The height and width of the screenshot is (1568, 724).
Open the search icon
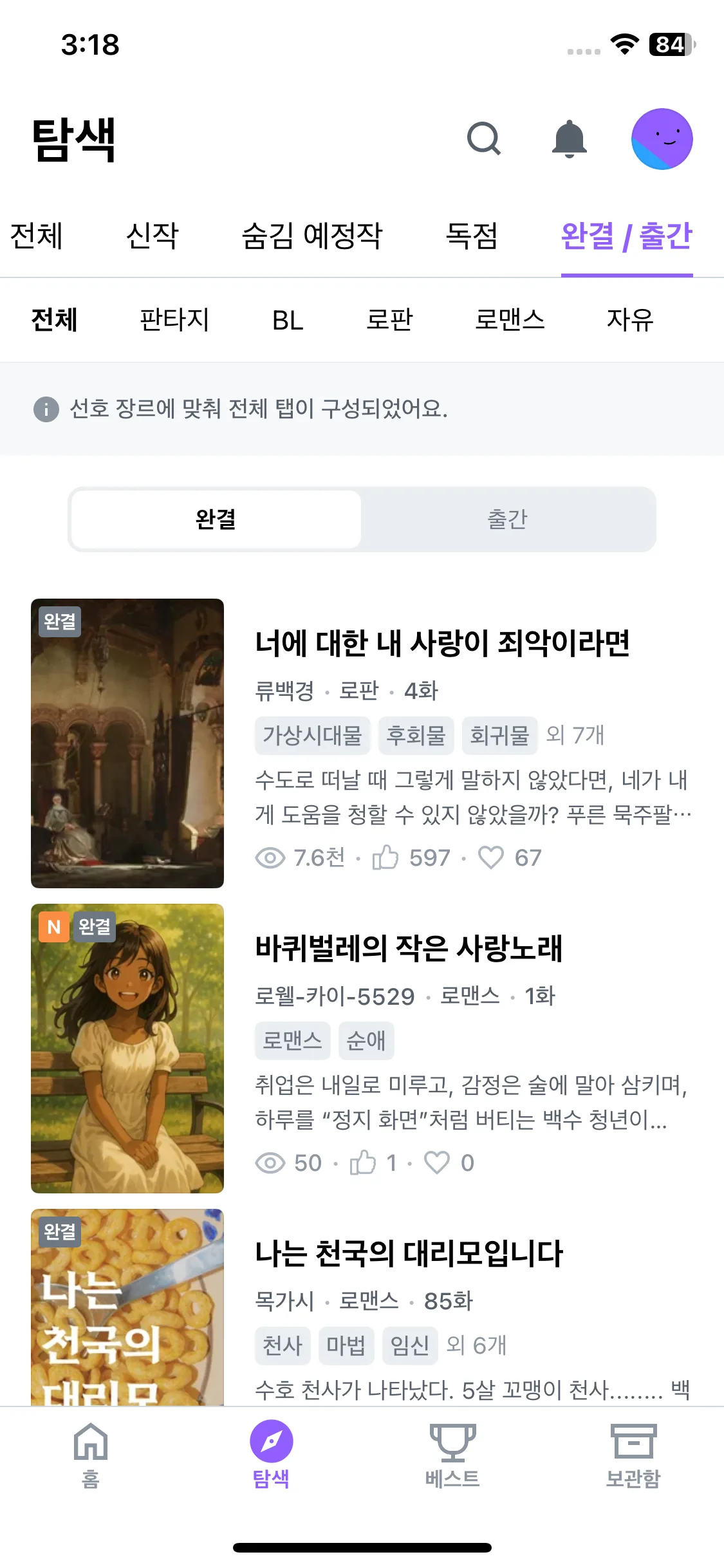point(483,138)
